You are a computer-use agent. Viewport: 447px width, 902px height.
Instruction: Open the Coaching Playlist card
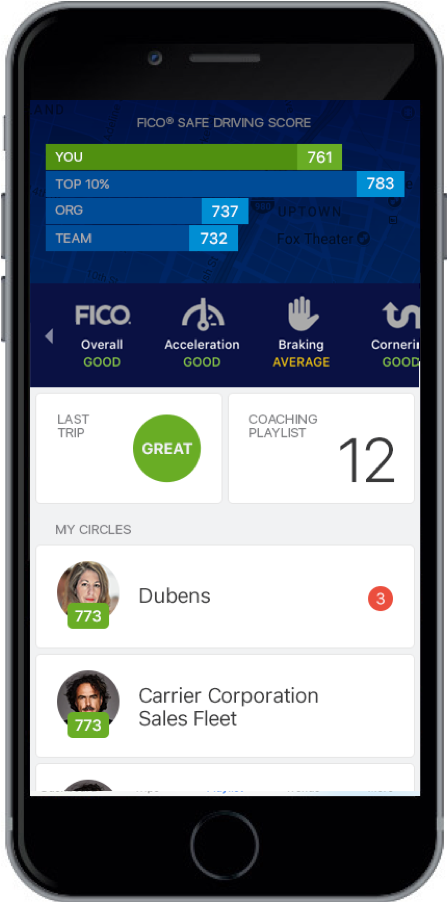click(x=322, y=448)
